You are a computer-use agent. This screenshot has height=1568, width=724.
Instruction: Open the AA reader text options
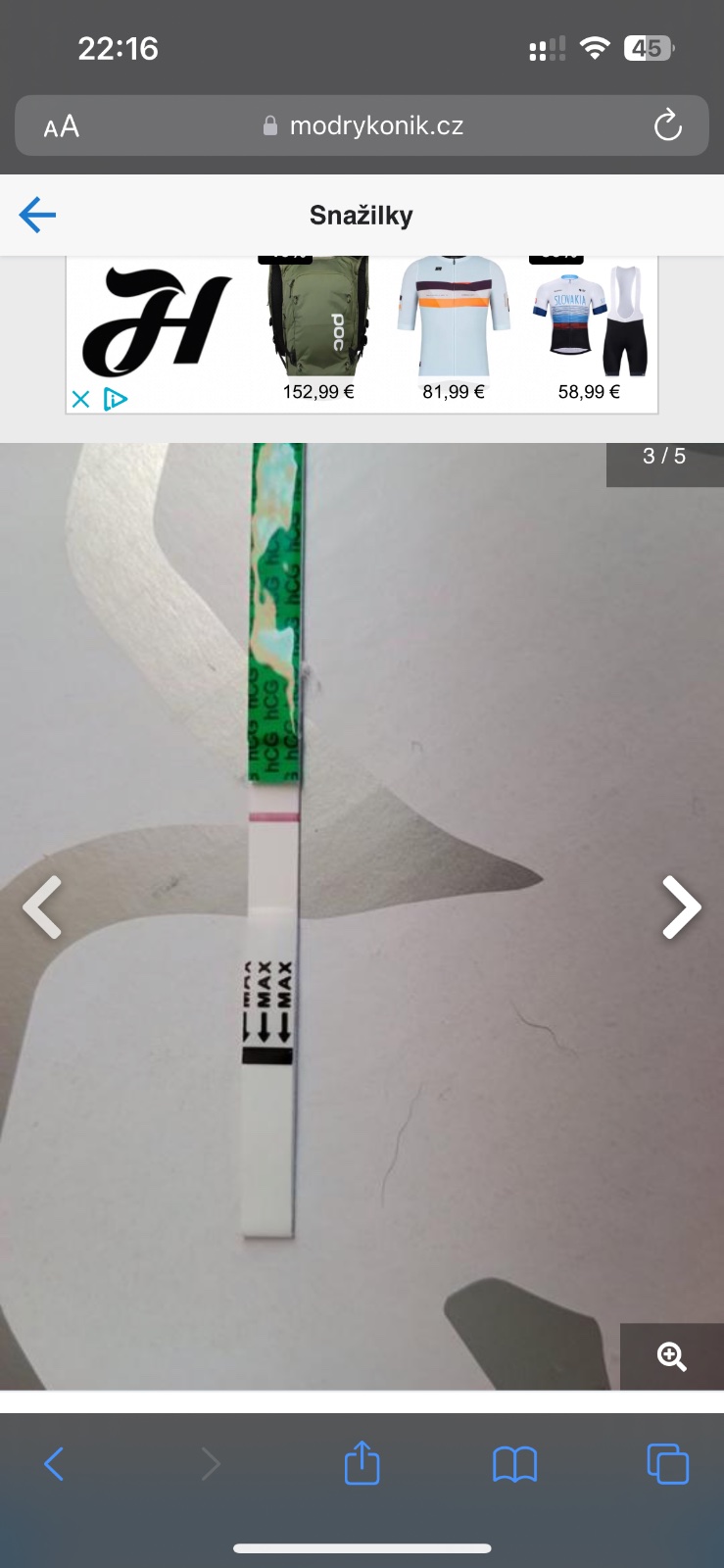61,126
